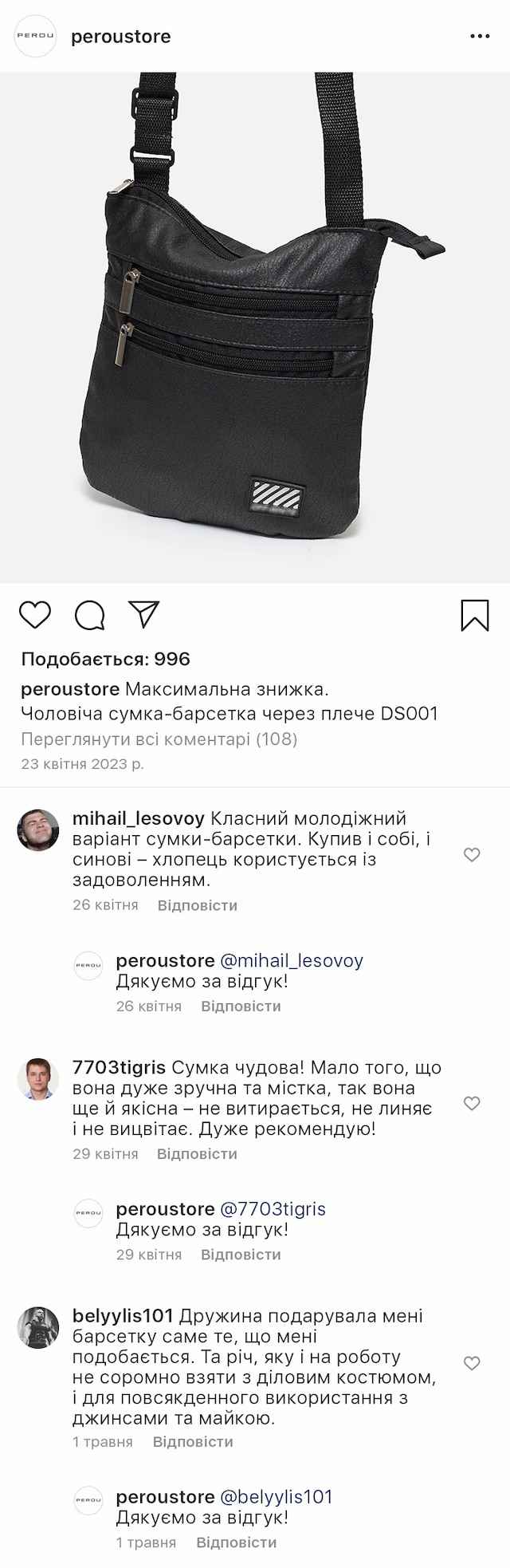Open the three-dot overflow menu
Image resolution: width=510 pixels, height=1568 pixels.
click(x=480, y=37)
